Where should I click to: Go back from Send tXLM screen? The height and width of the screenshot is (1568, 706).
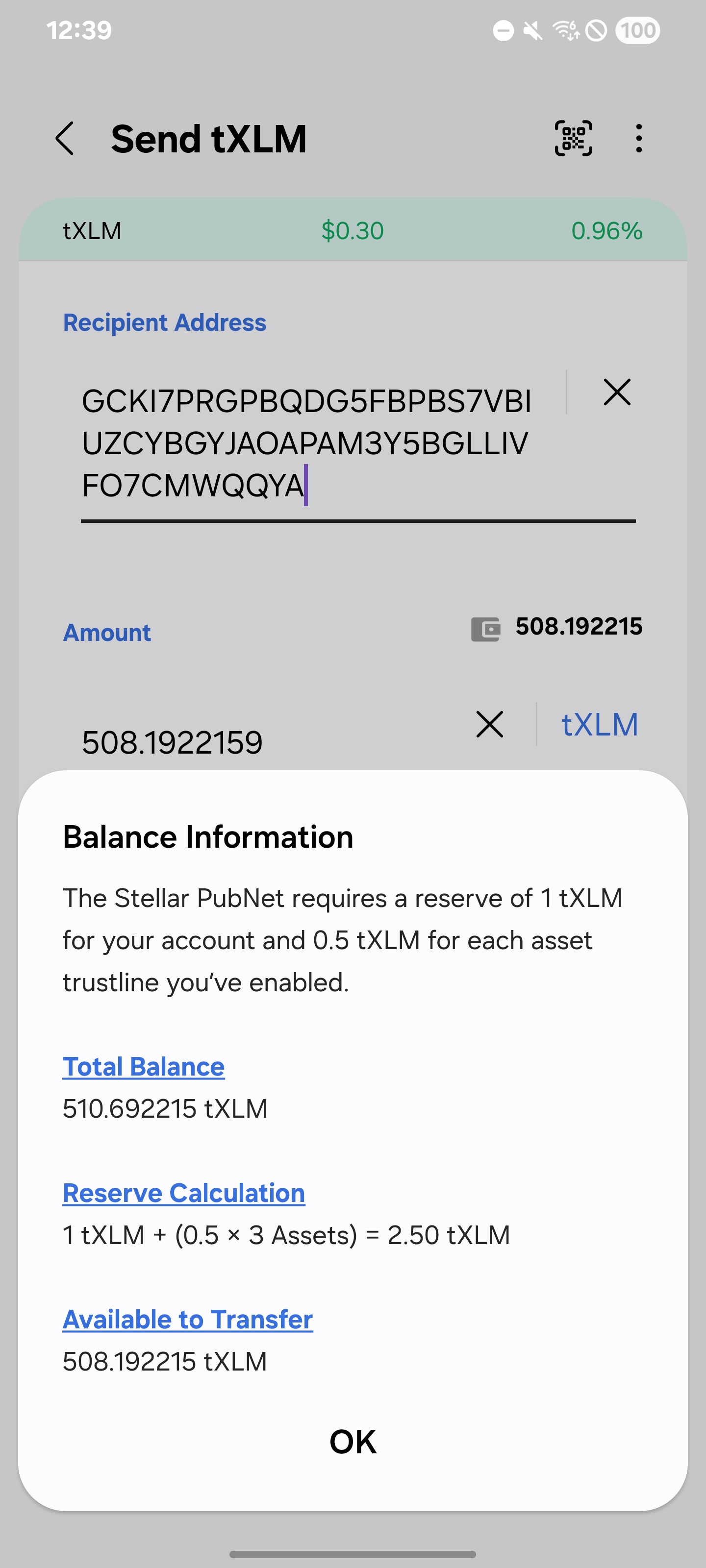tap(65, 139)
